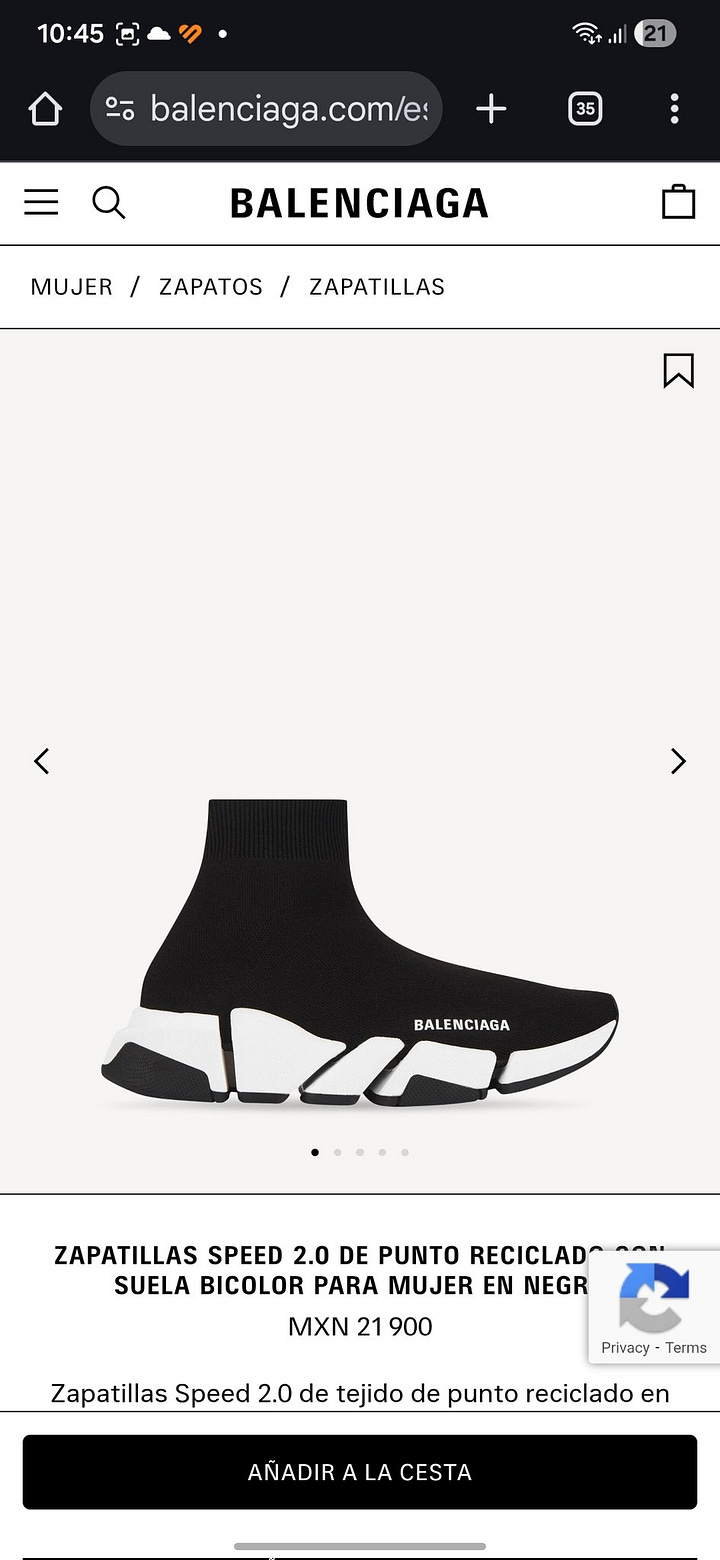Open the MUJER breadcrumb
Screen dimensions: 720x1560
tap(72, 287)
